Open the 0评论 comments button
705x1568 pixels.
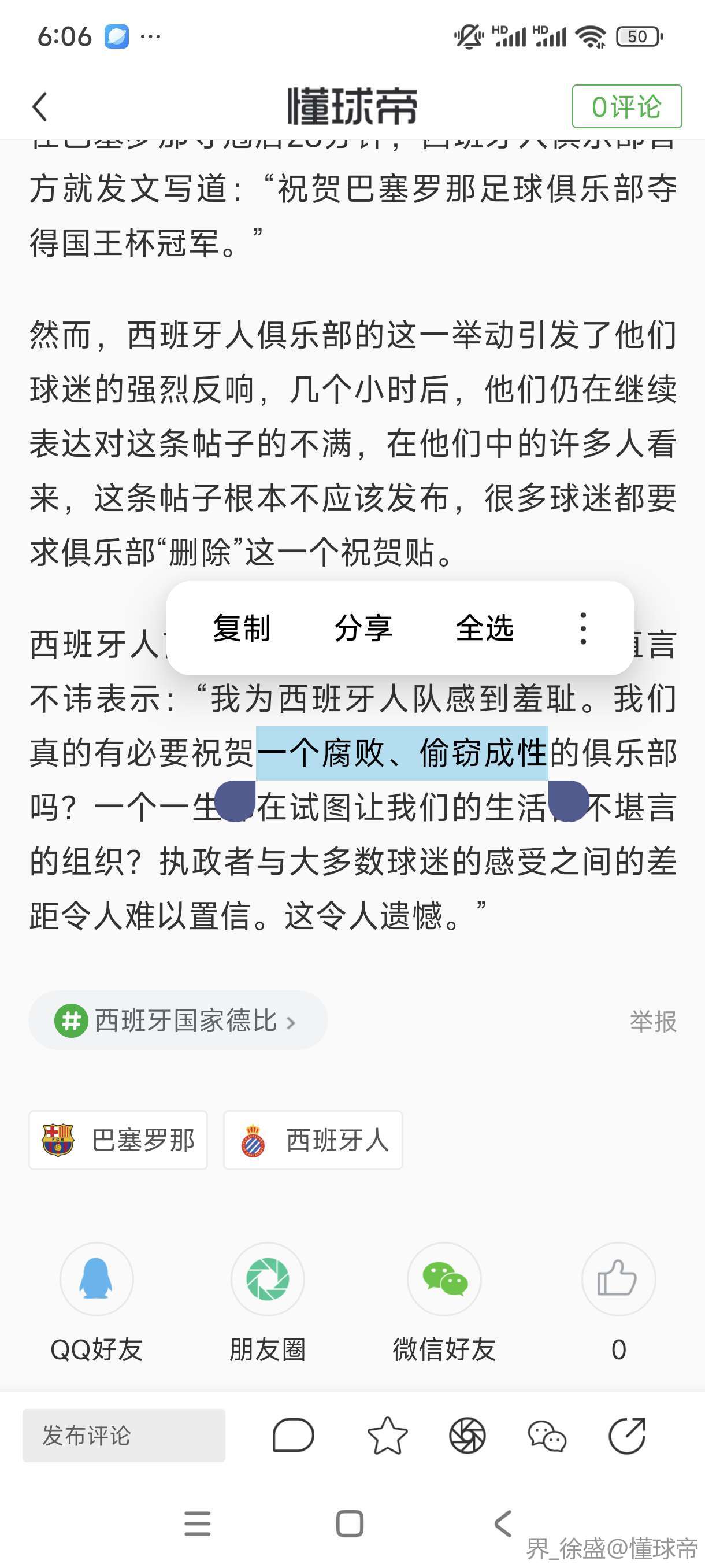(x=626, y=106)
